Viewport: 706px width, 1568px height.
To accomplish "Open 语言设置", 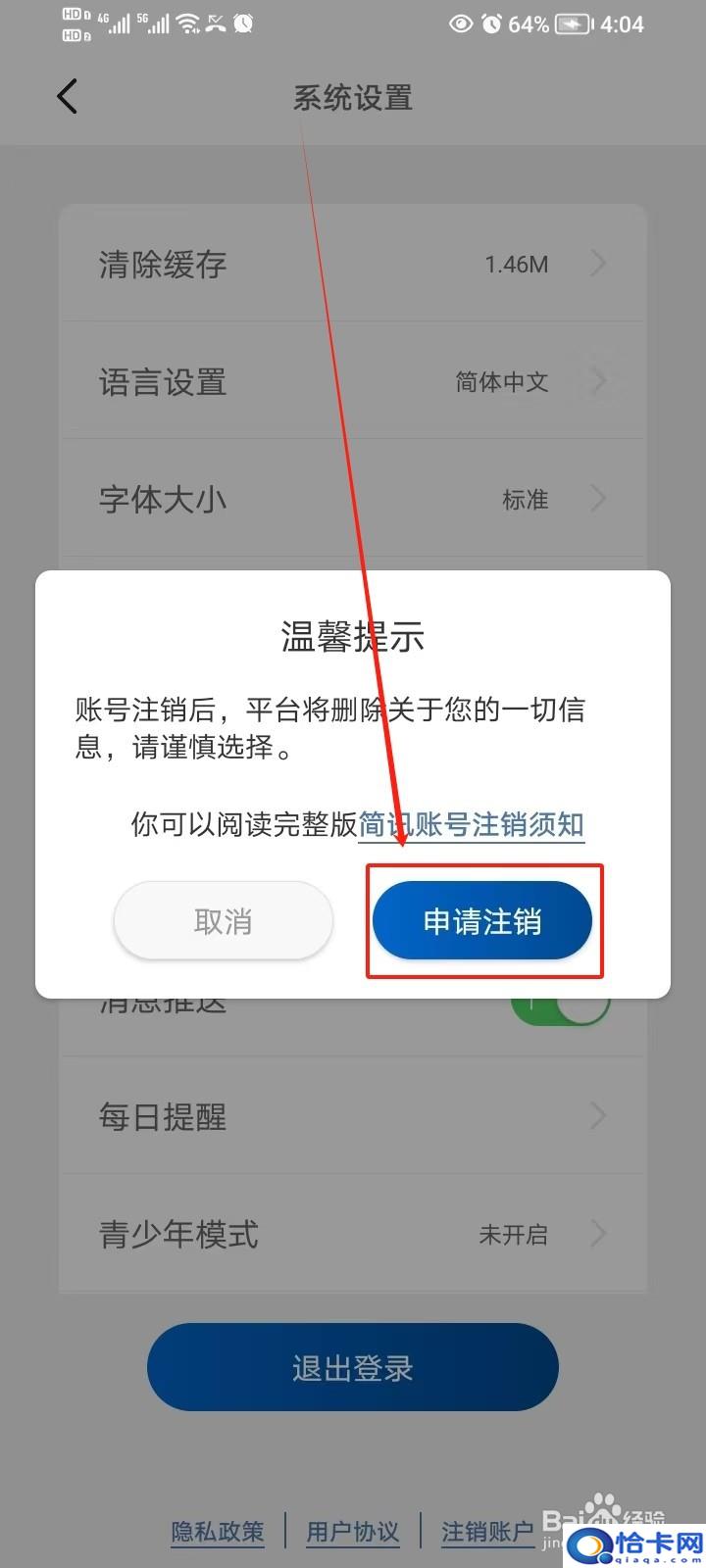I will pyautogui.click(x=353, y=381).
